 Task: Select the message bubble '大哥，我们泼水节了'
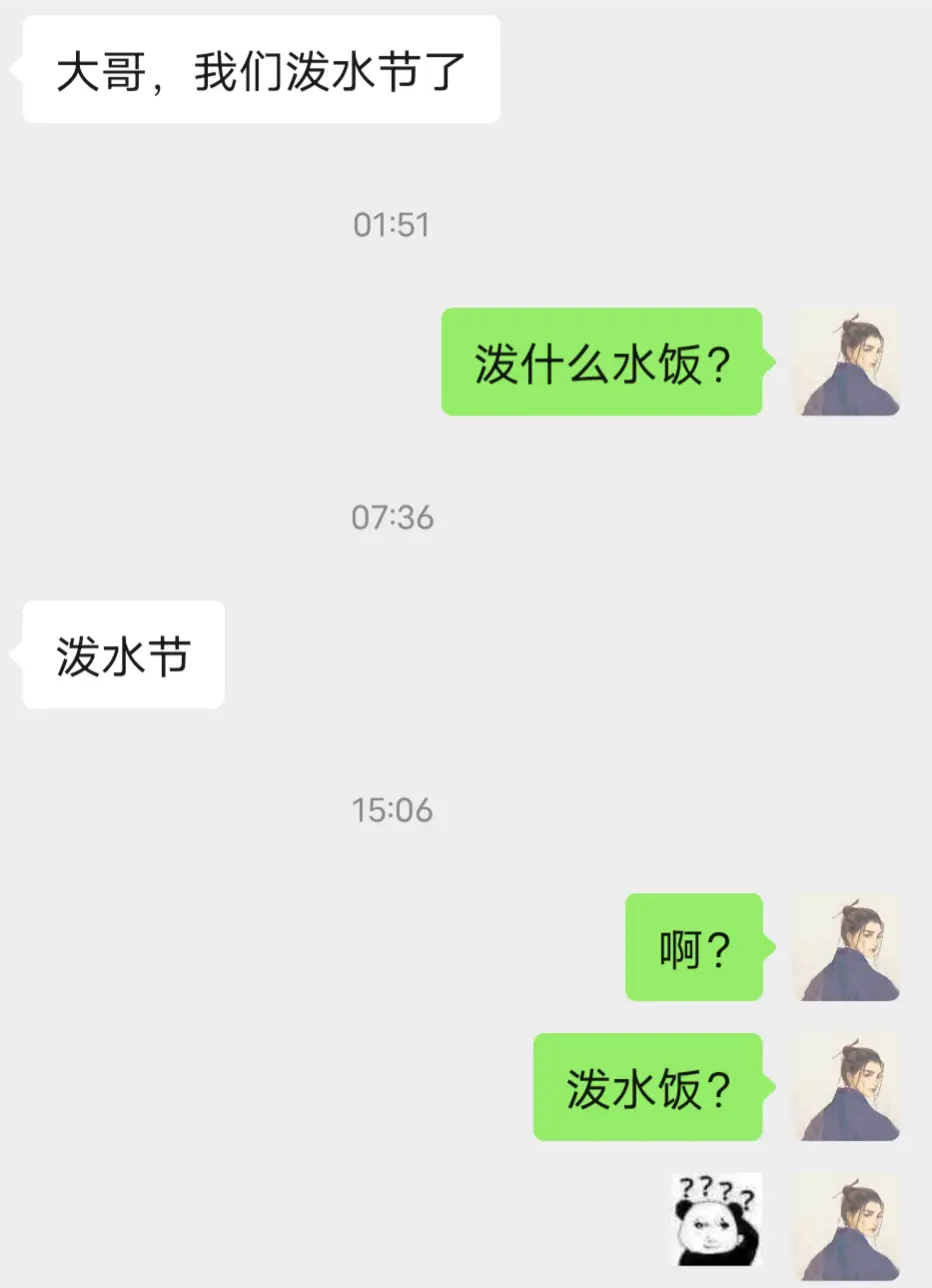[258, 67]
